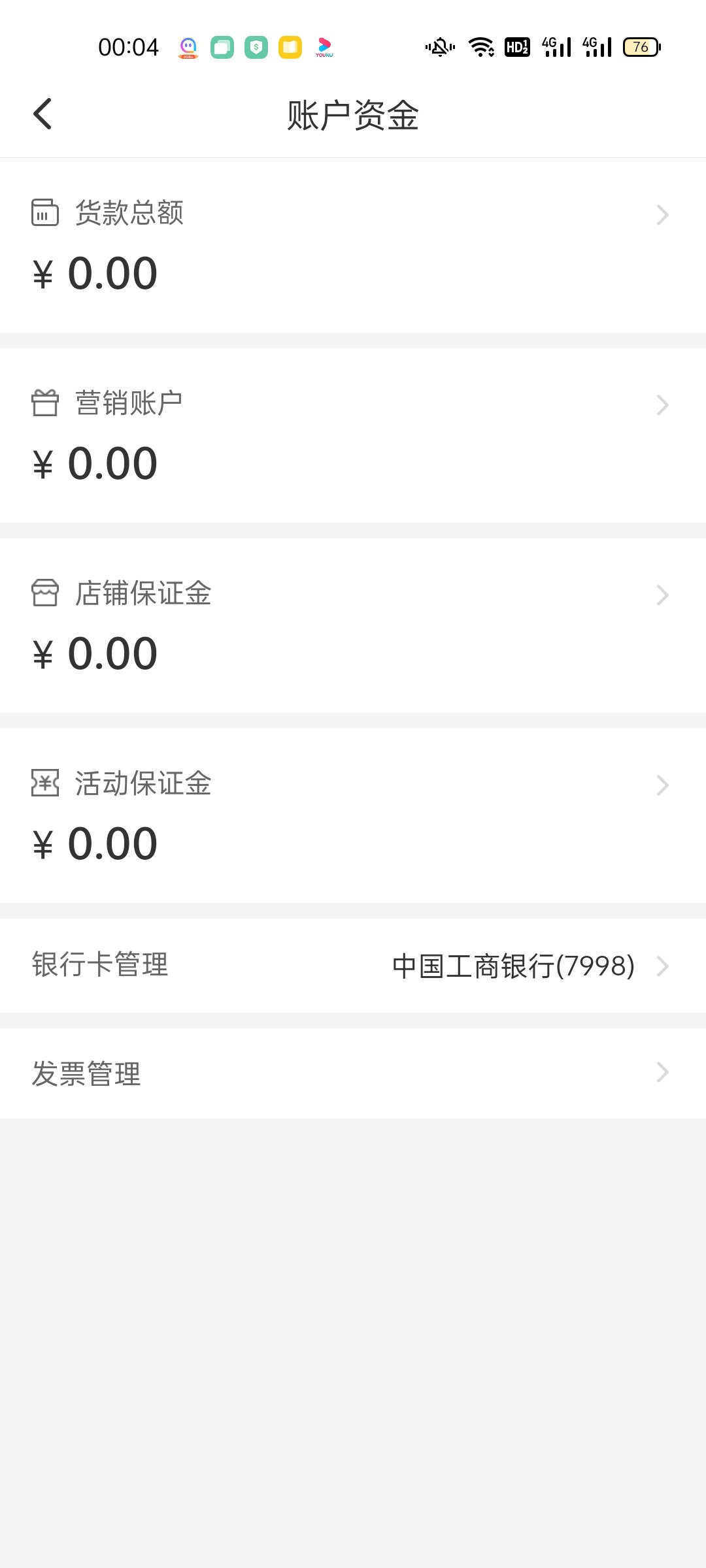This screenshot has width=706, height=1568.
Task: Tap the dollar-sign app icon in status bar
Action: pos(256,46)
